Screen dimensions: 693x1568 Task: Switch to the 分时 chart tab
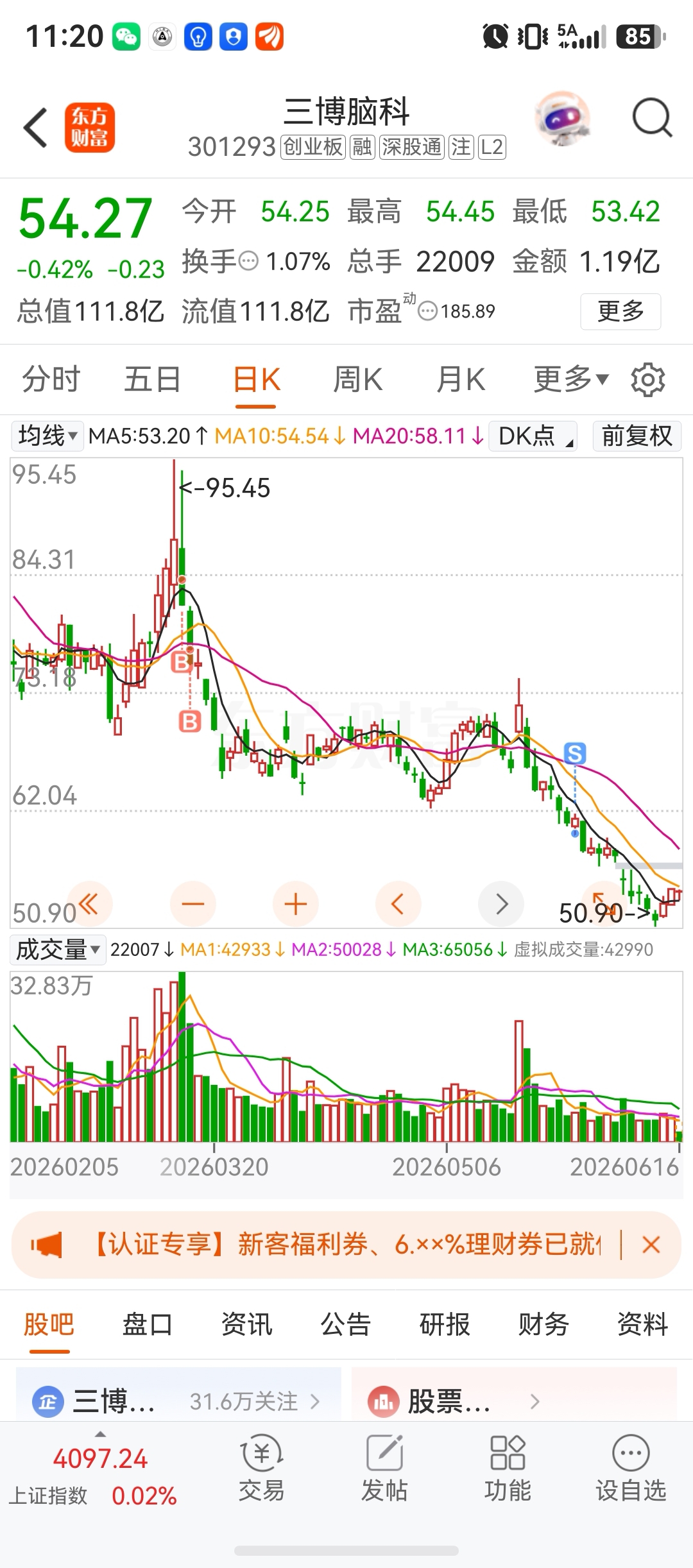(51, 379)
